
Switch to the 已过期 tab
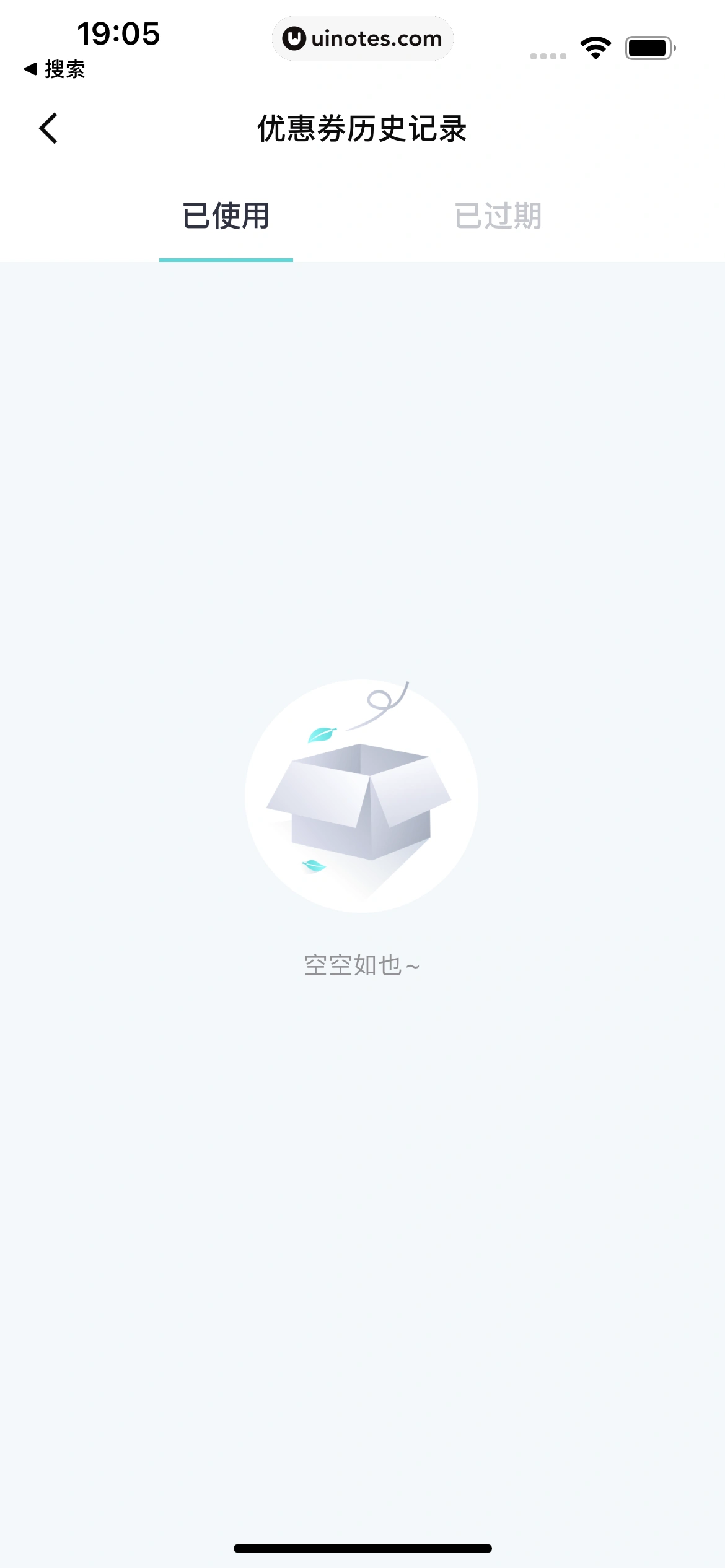[498, 216]
